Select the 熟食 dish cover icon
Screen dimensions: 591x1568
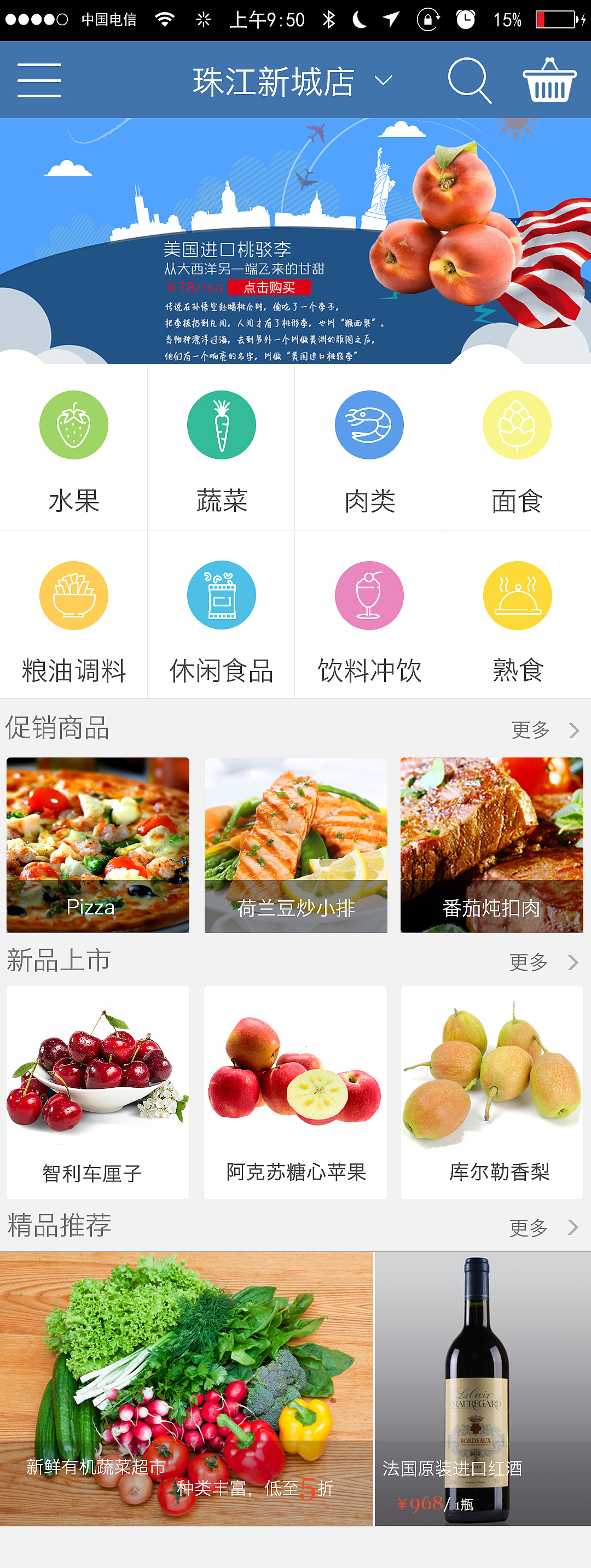(x=516, y=595)
